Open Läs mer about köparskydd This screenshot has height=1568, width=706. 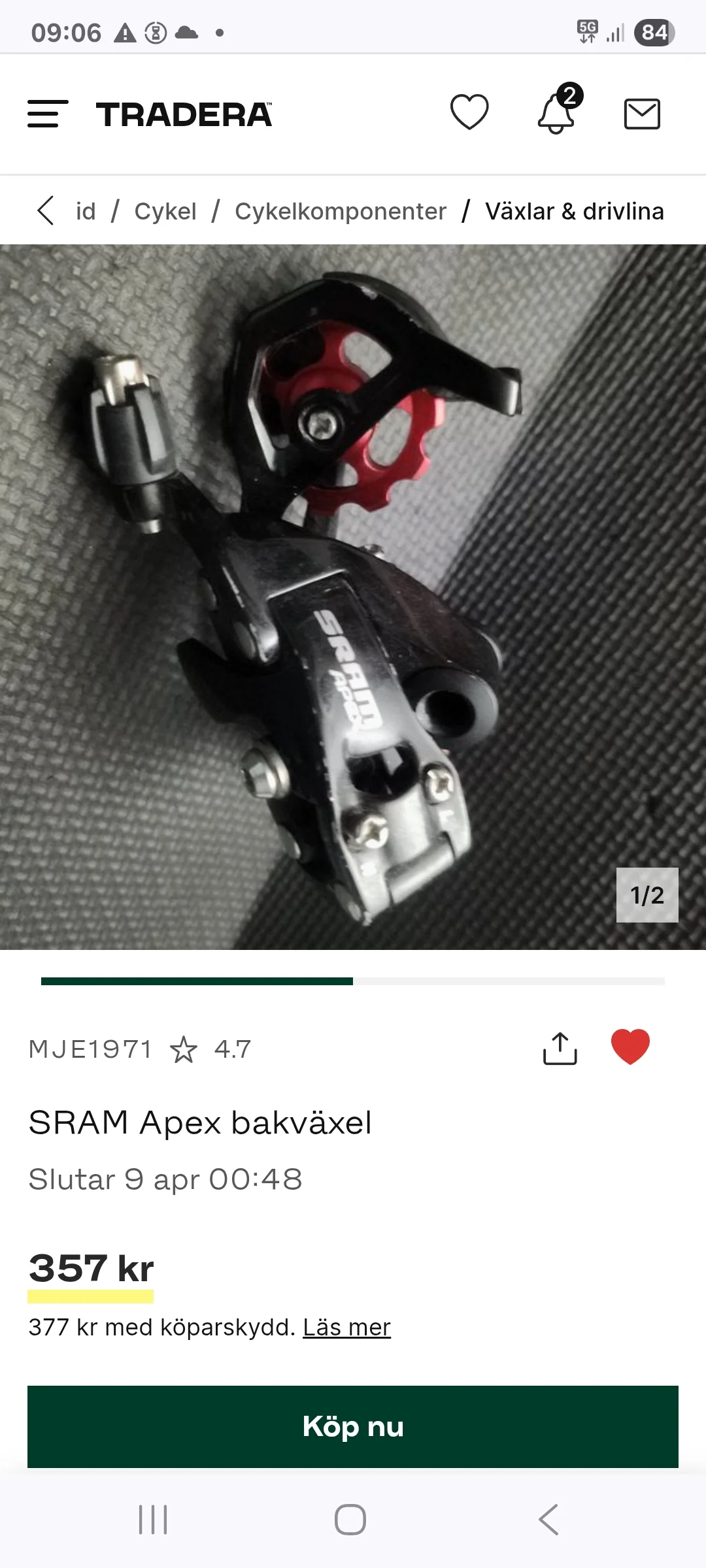click(x=346, y=1327)
